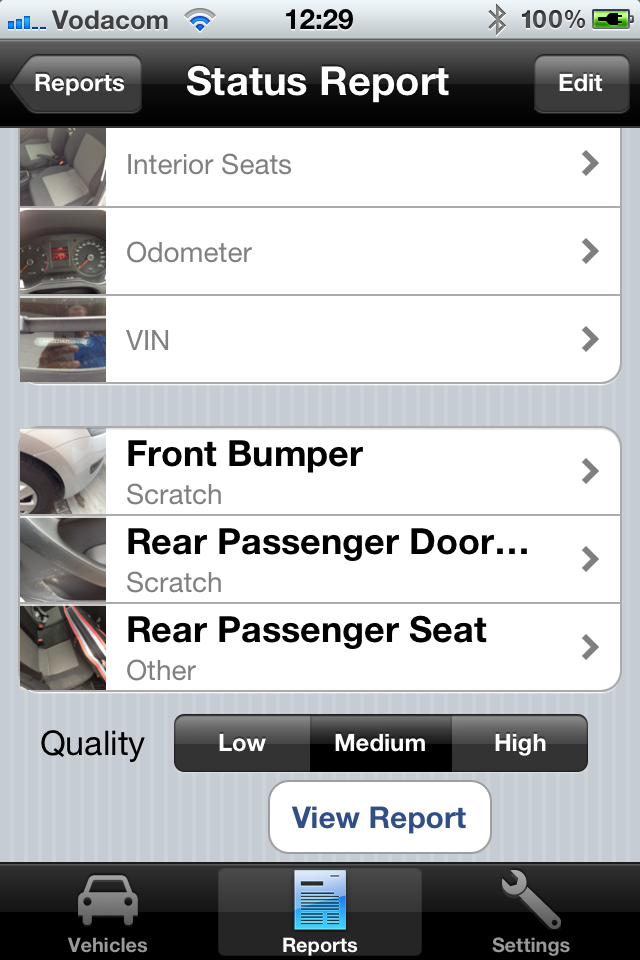The image size is (640, 960).
Task: Tap the Edit button
Action: (580, 84)
